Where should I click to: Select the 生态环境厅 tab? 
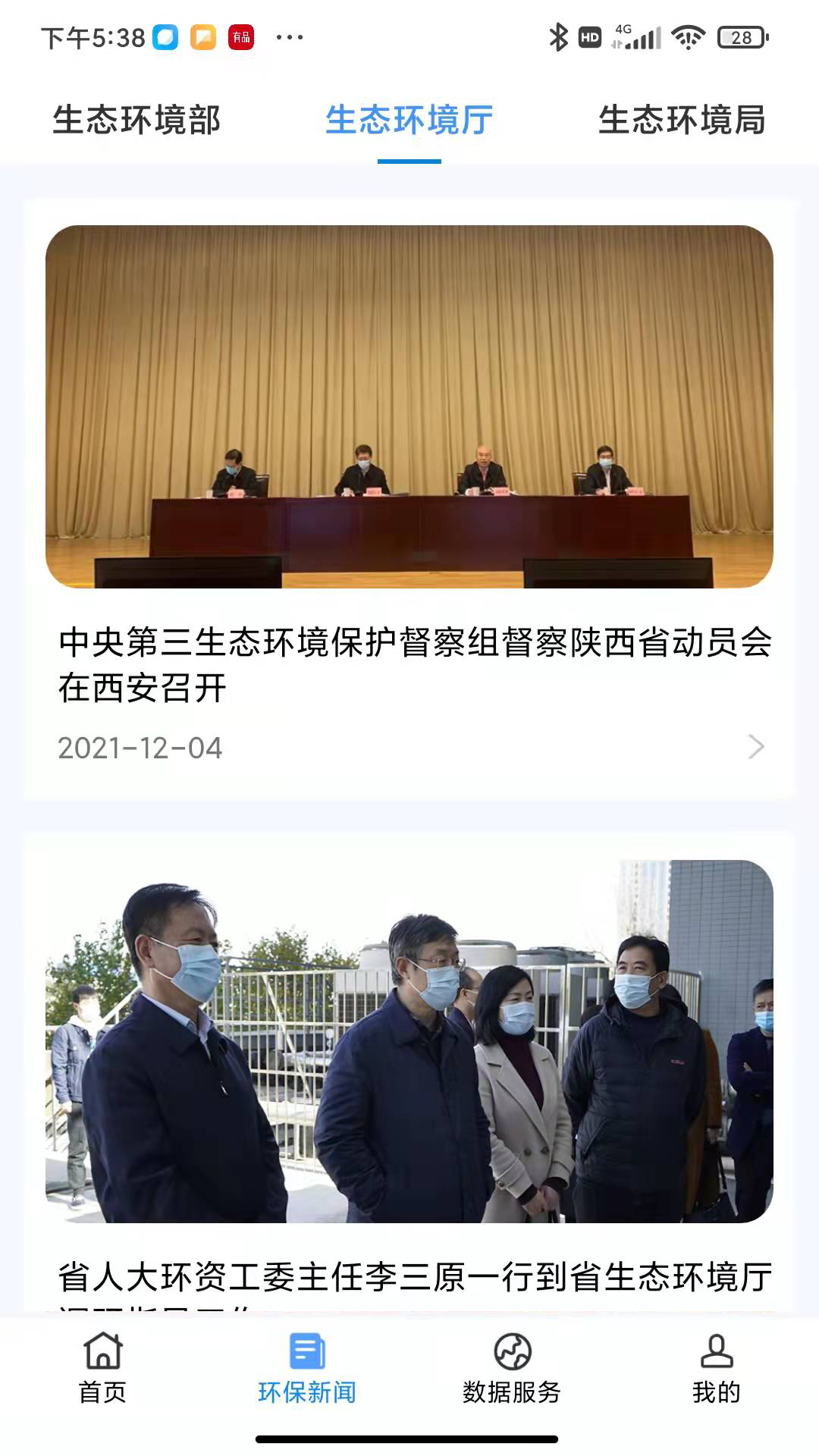coord(409,120)
